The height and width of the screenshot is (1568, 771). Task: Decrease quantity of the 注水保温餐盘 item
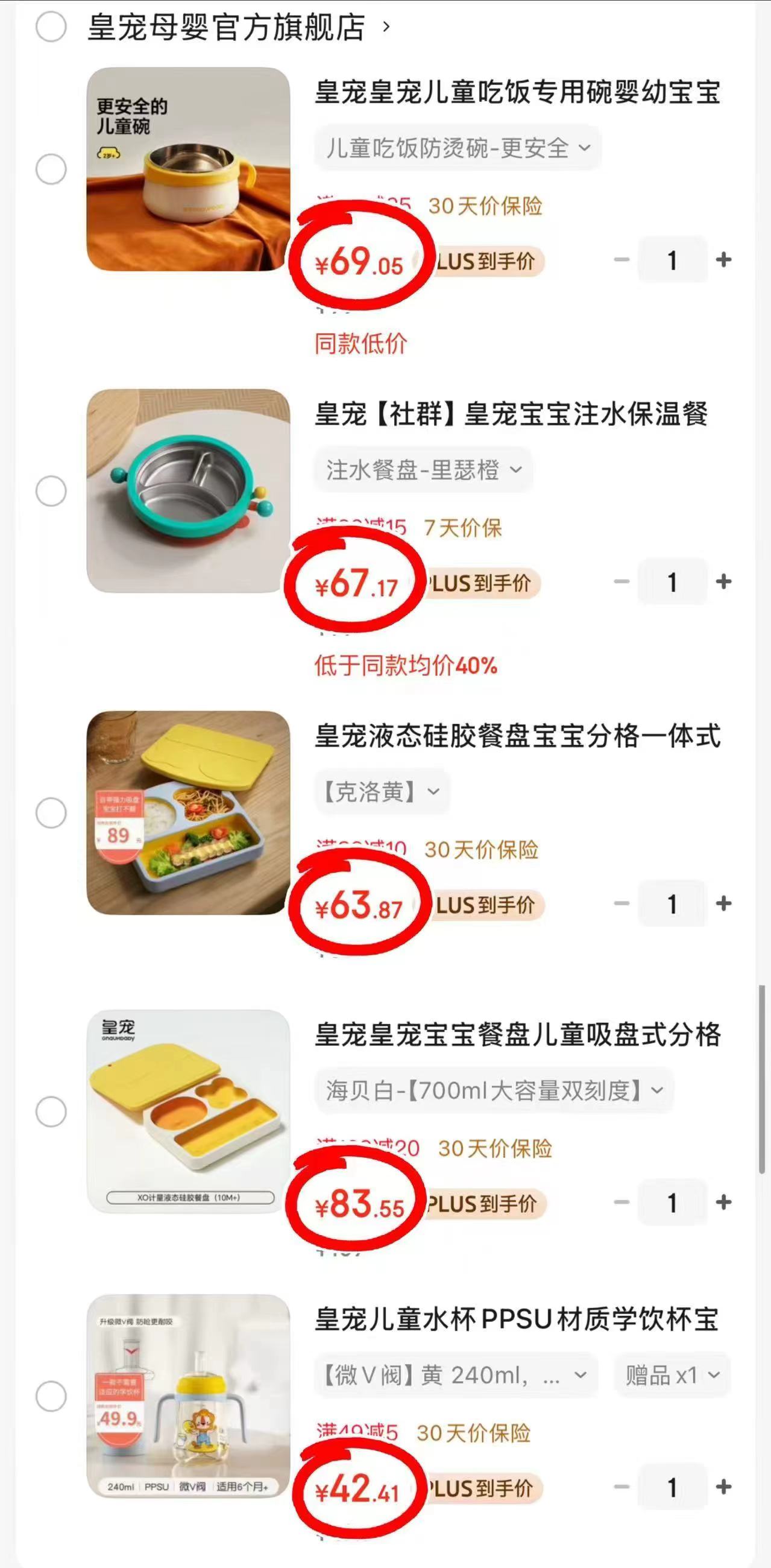621,582
